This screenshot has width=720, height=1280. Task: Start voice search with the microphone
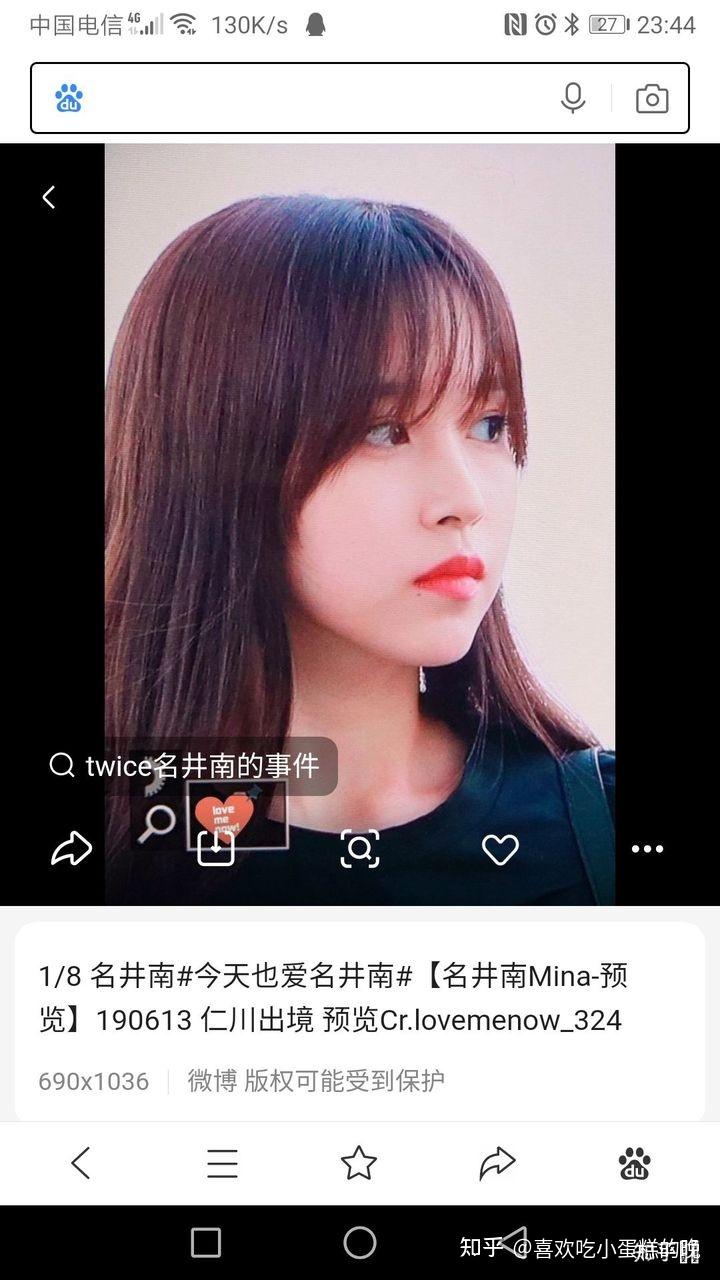[573, 98]
